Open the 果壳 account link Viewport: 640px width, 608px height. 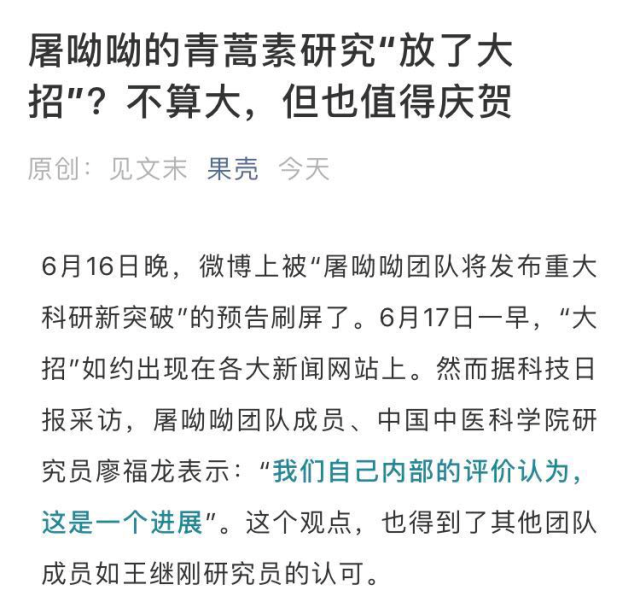[232, 169]
